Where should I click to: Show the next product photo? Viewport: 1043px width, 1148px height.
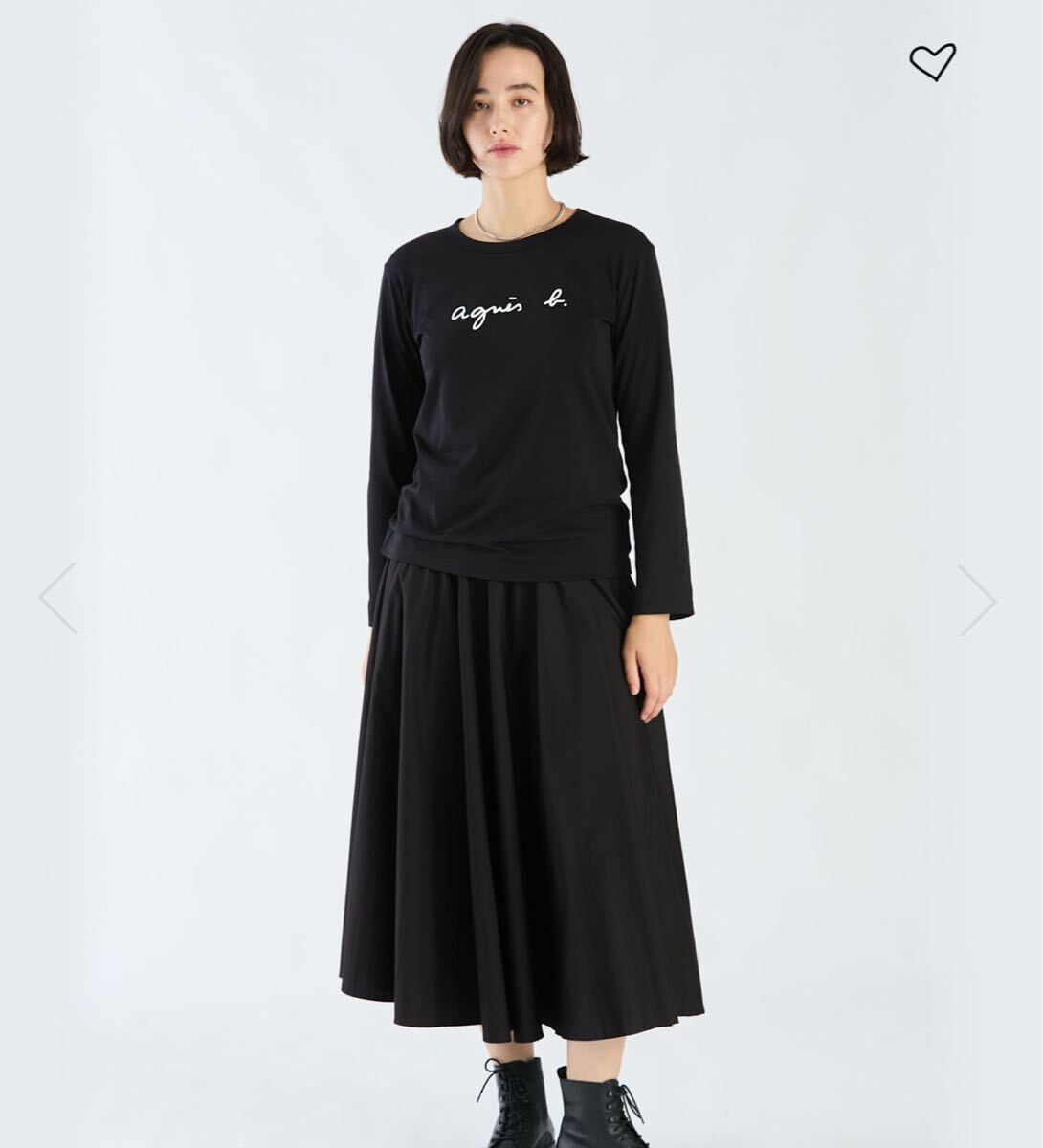point(977,600)
